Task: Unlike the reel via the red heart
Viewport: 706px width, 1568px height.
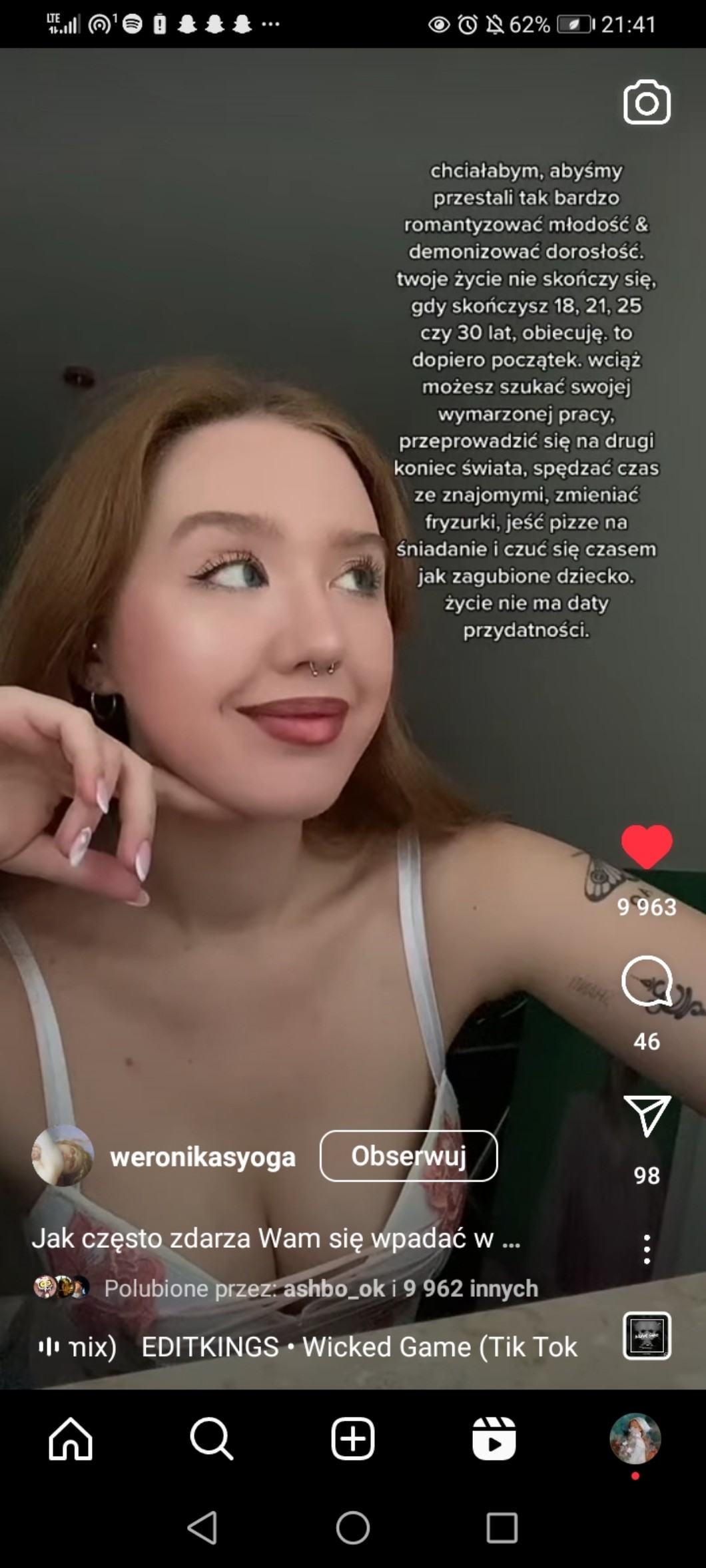Action: coord(646,846)
